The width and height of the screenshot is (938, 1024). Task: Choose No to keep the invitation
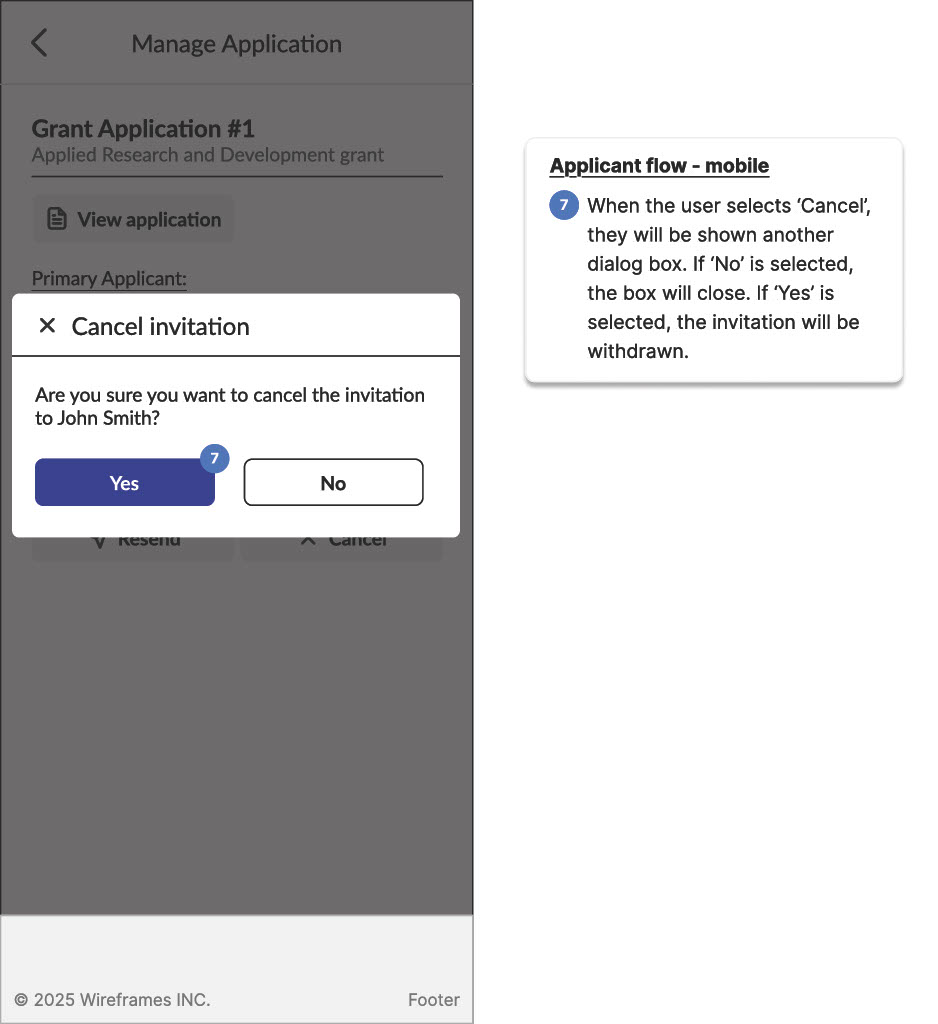tap(333, 483)
